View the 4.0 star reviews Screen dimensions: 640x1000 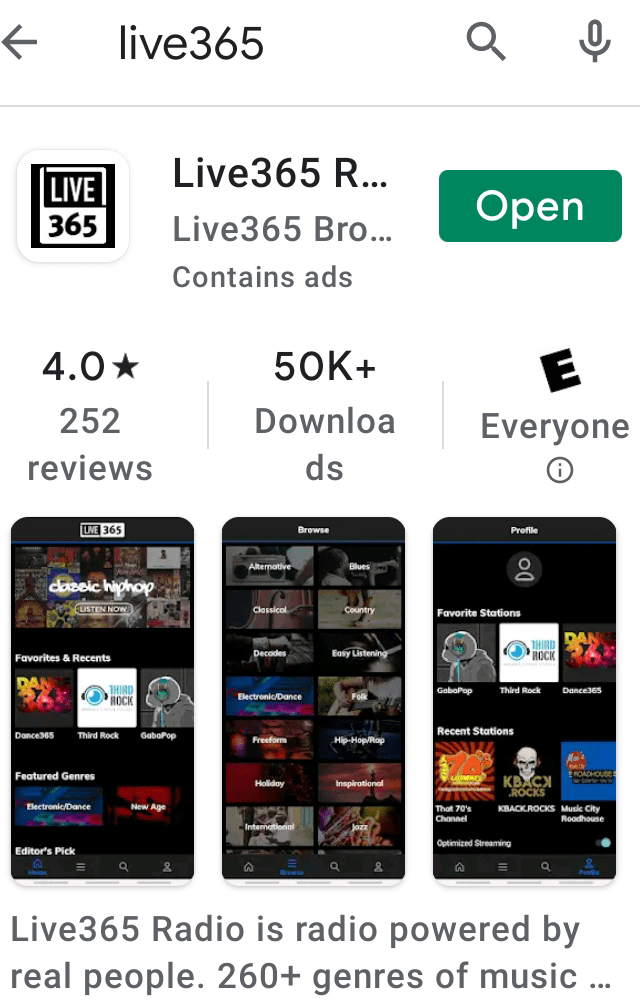coord(90,420)
